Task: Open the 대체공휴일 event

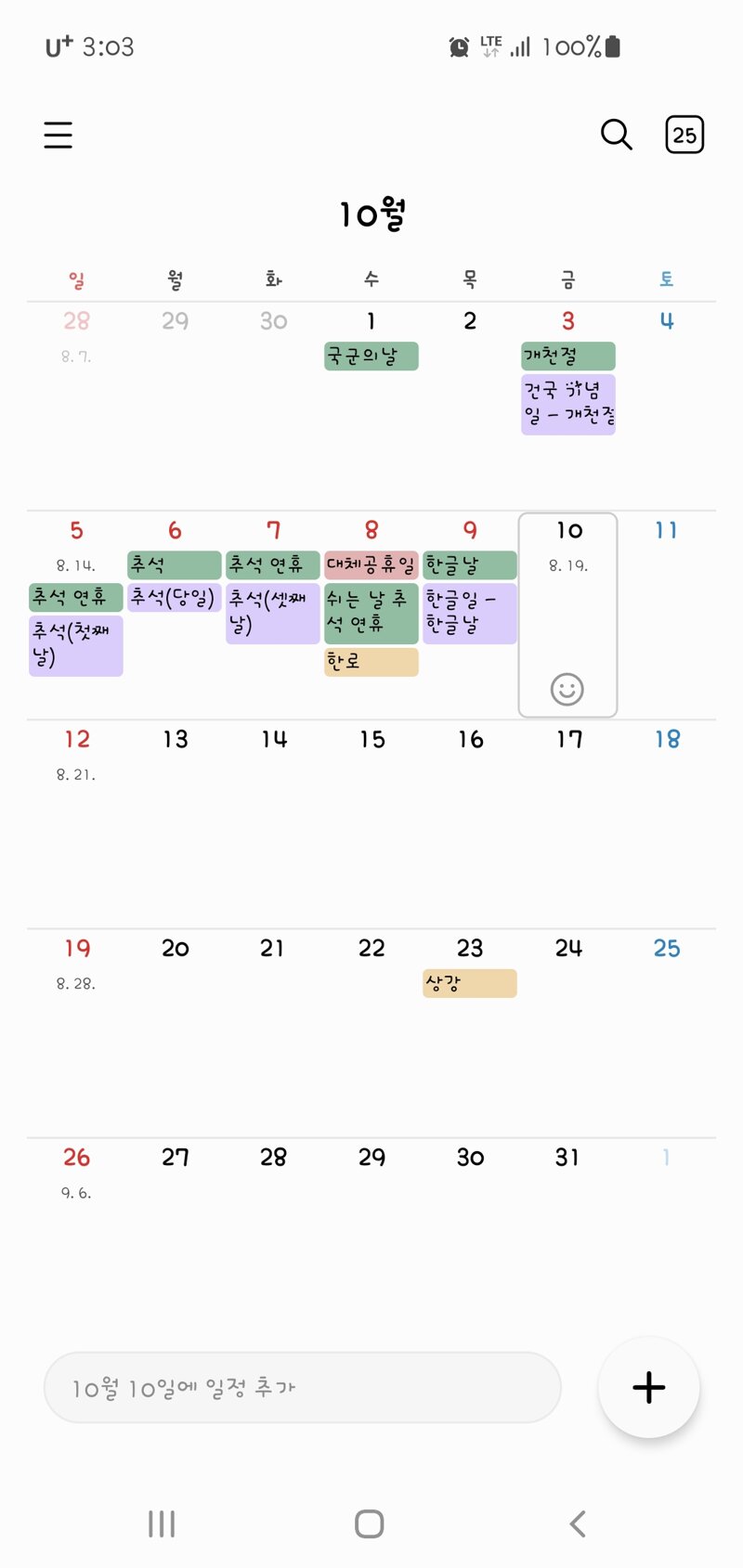Action: click(x=371, y=564)
